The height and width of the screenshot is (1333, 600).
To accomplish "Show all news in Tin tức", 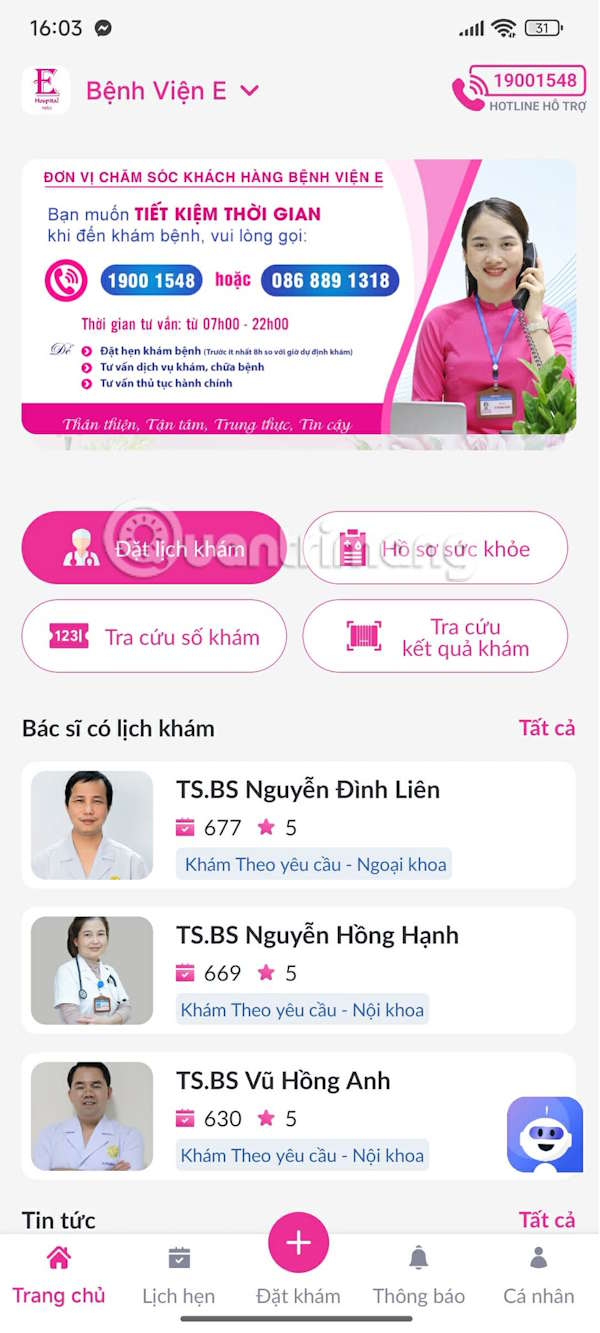I will pyautogui.click(x=546, y=1220).
